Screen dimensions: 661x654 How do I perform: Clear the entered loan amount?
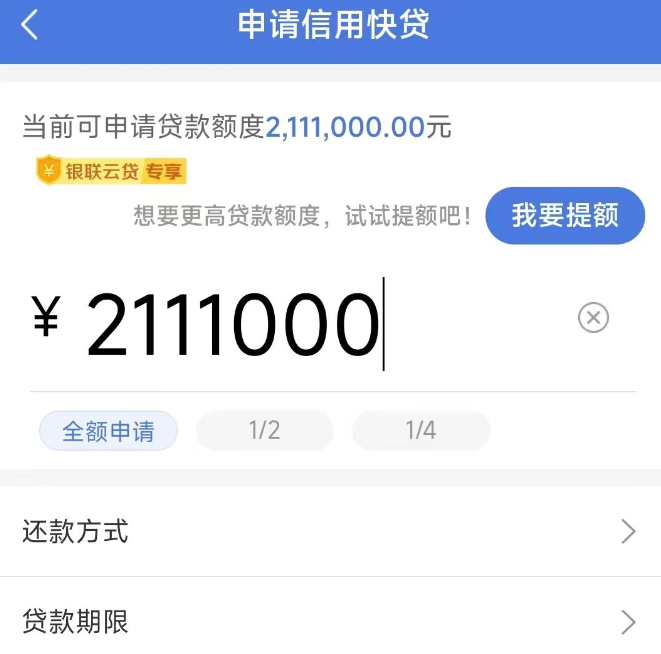(x=593, y=318)
